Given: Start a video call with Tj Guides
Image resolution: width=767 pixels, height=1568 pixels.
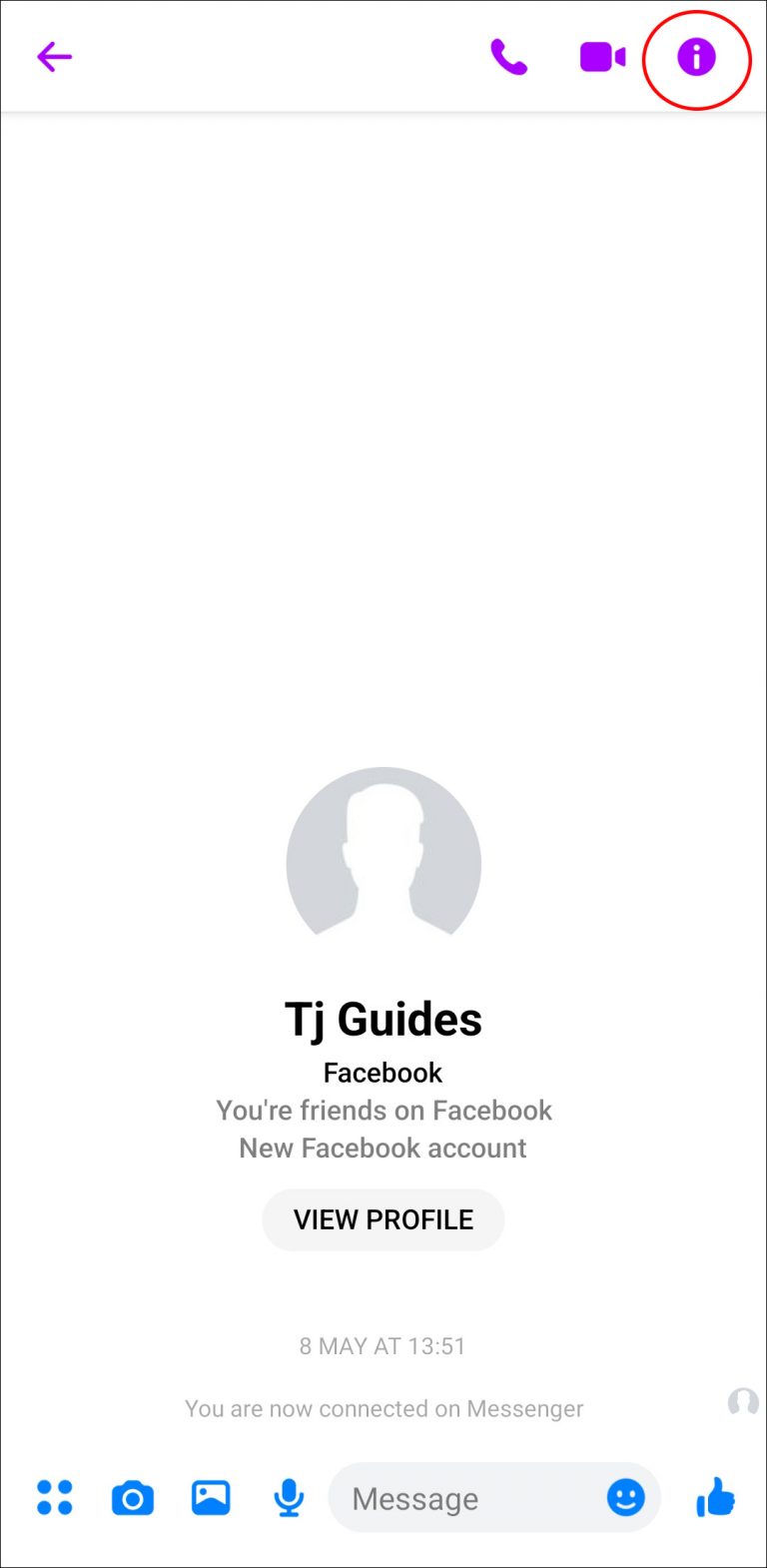Looking at the screenshot, I should (x=603, y=57).
